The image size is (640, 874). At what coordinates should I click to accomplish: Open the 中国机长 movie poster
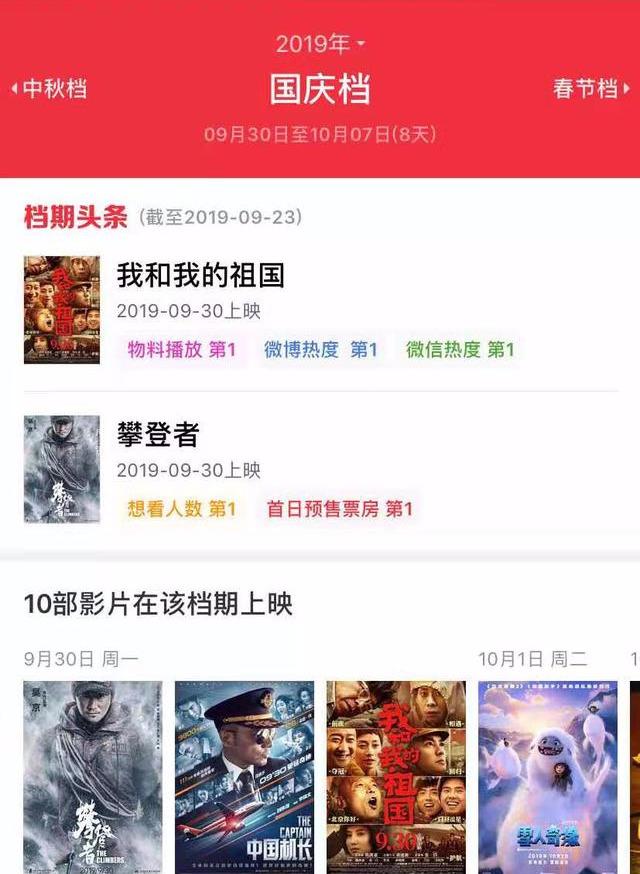click(x=244, y=776)
